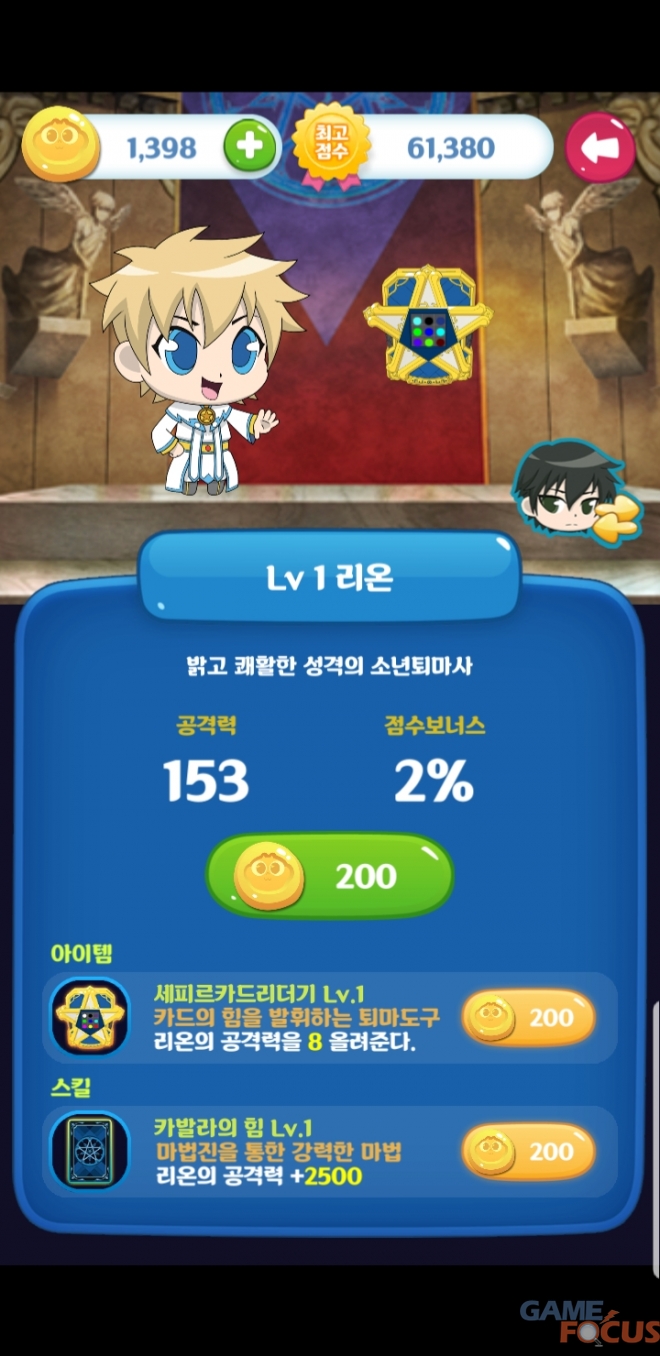This screenshot has height=1356, width=660.
Task: Tap the green plus to add coins
Action: (249, 148)
